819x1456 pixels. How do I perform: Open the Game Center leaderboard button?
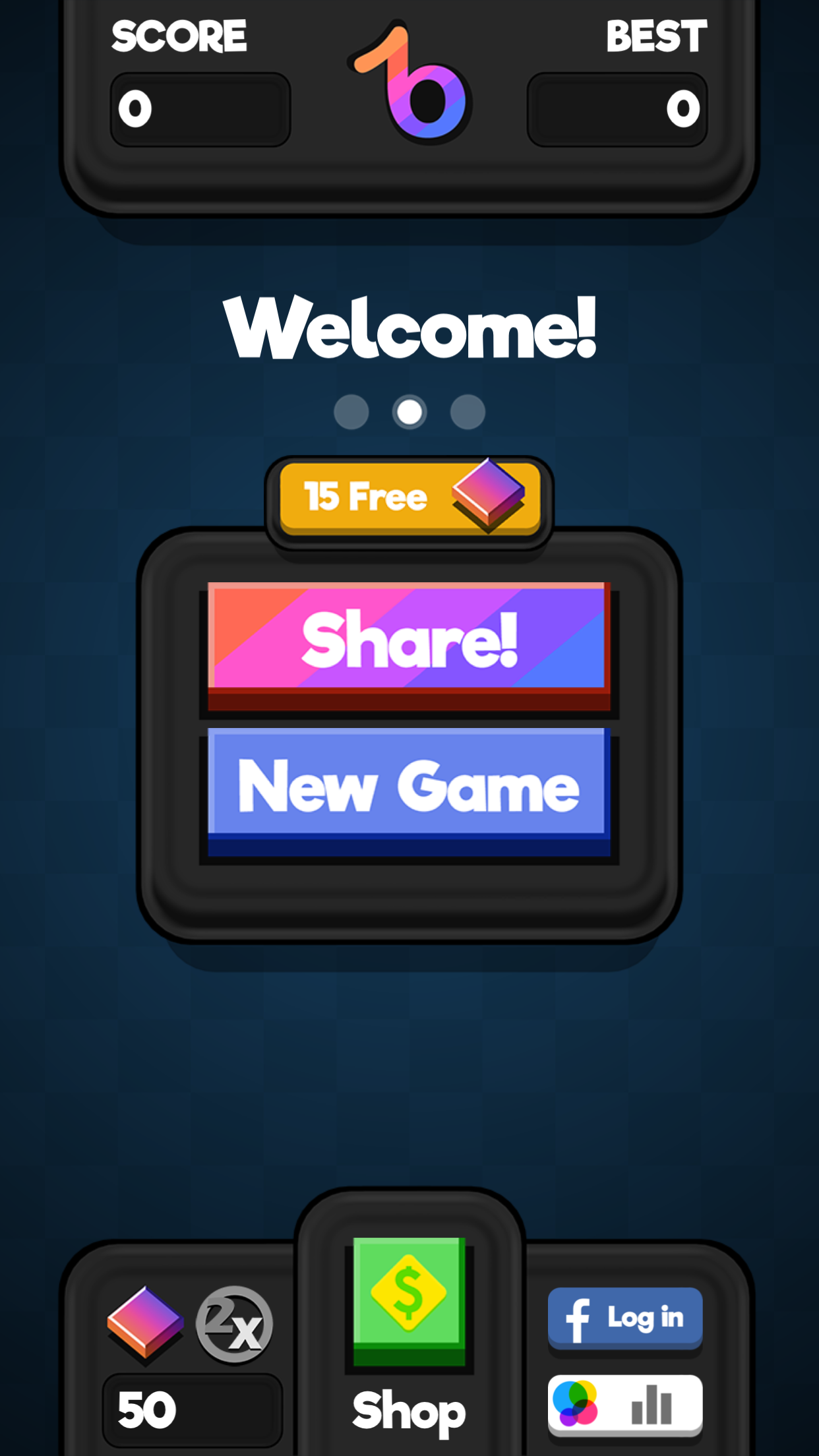point(624,1405)
